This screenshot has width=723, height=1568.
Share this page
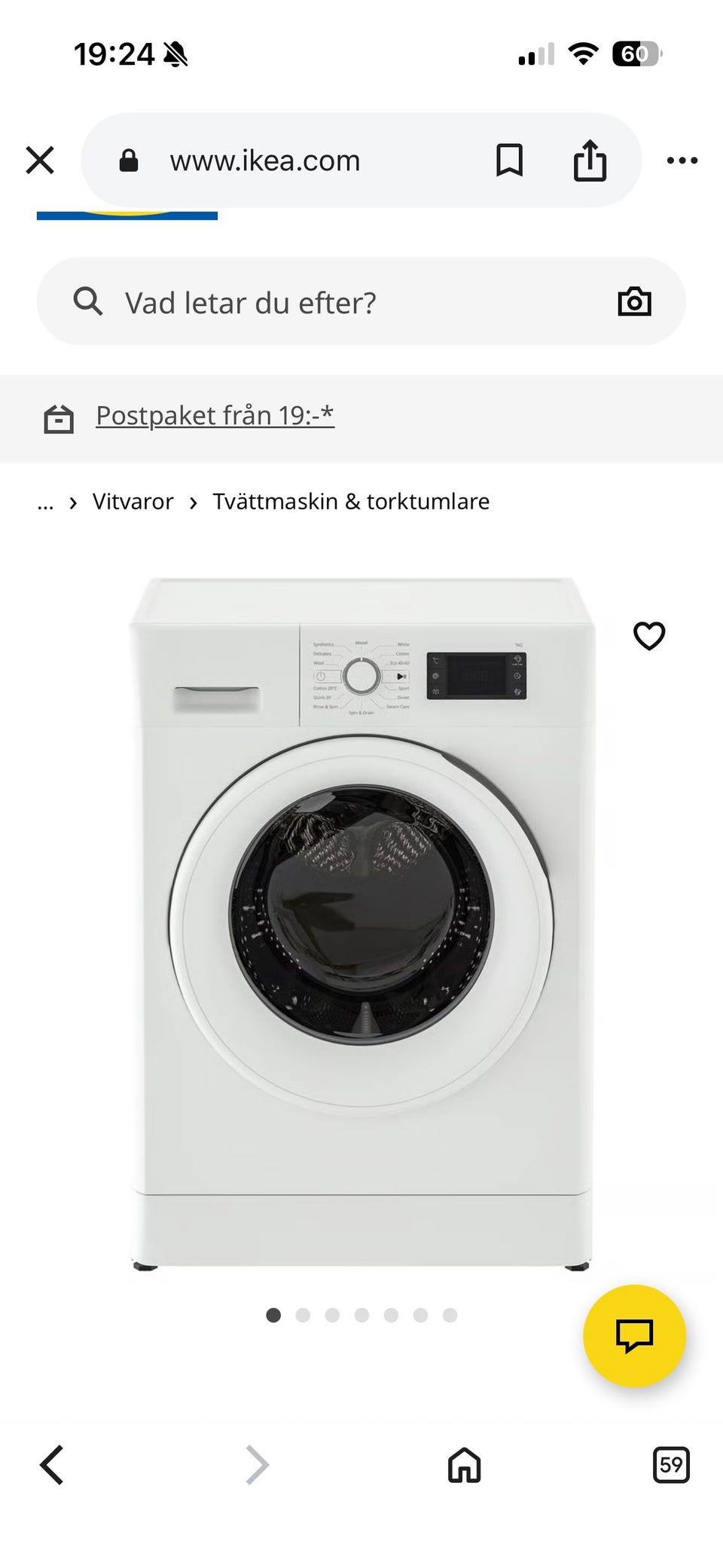point(590,160)
